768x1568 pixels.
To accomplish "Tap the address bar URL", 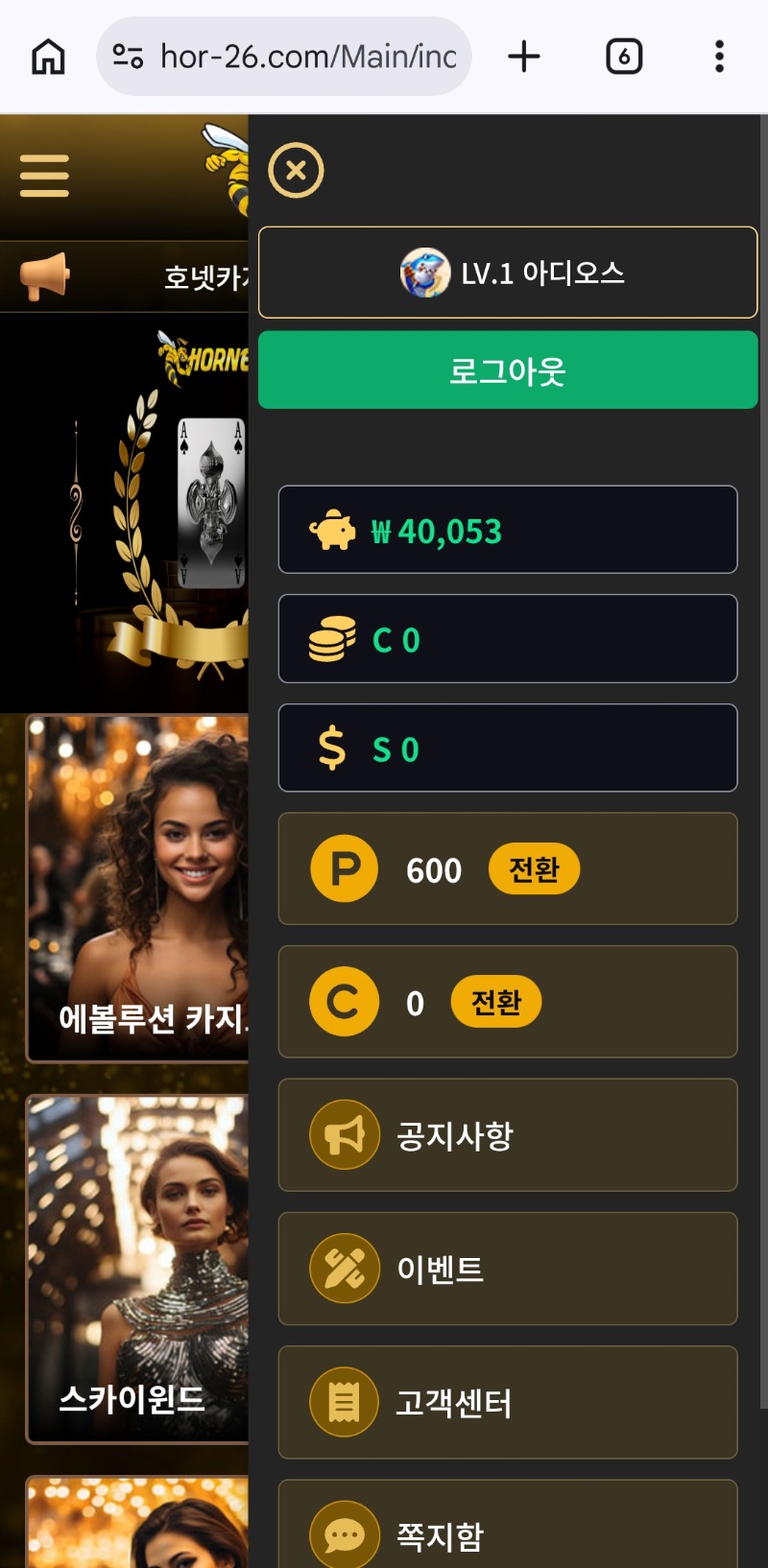I will pos(307,57).
